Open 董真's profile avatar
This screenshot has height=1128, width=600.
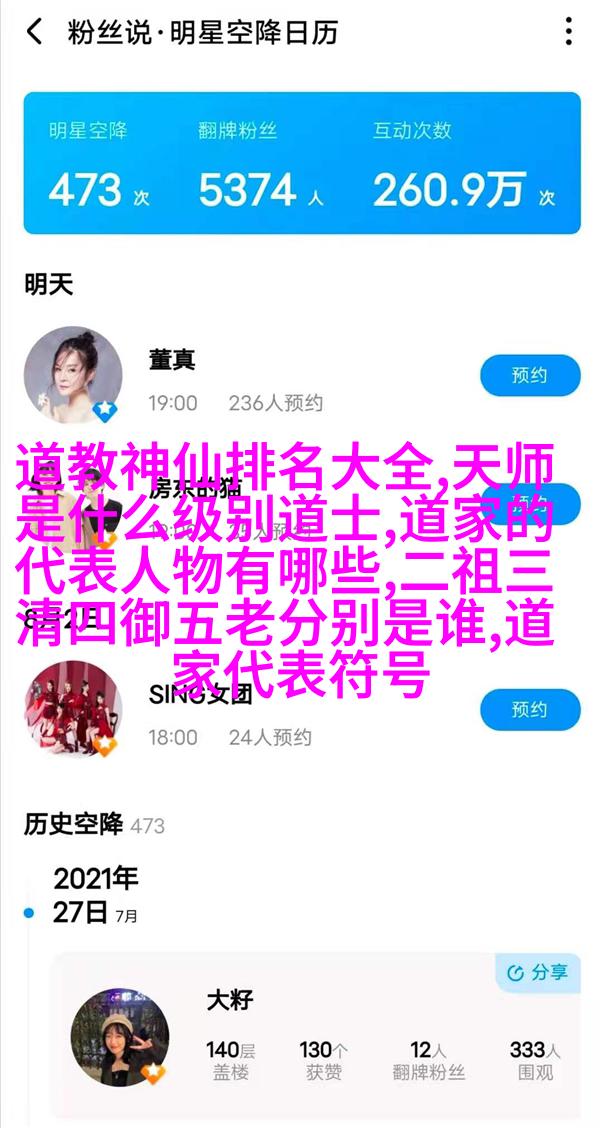(74, 376)
